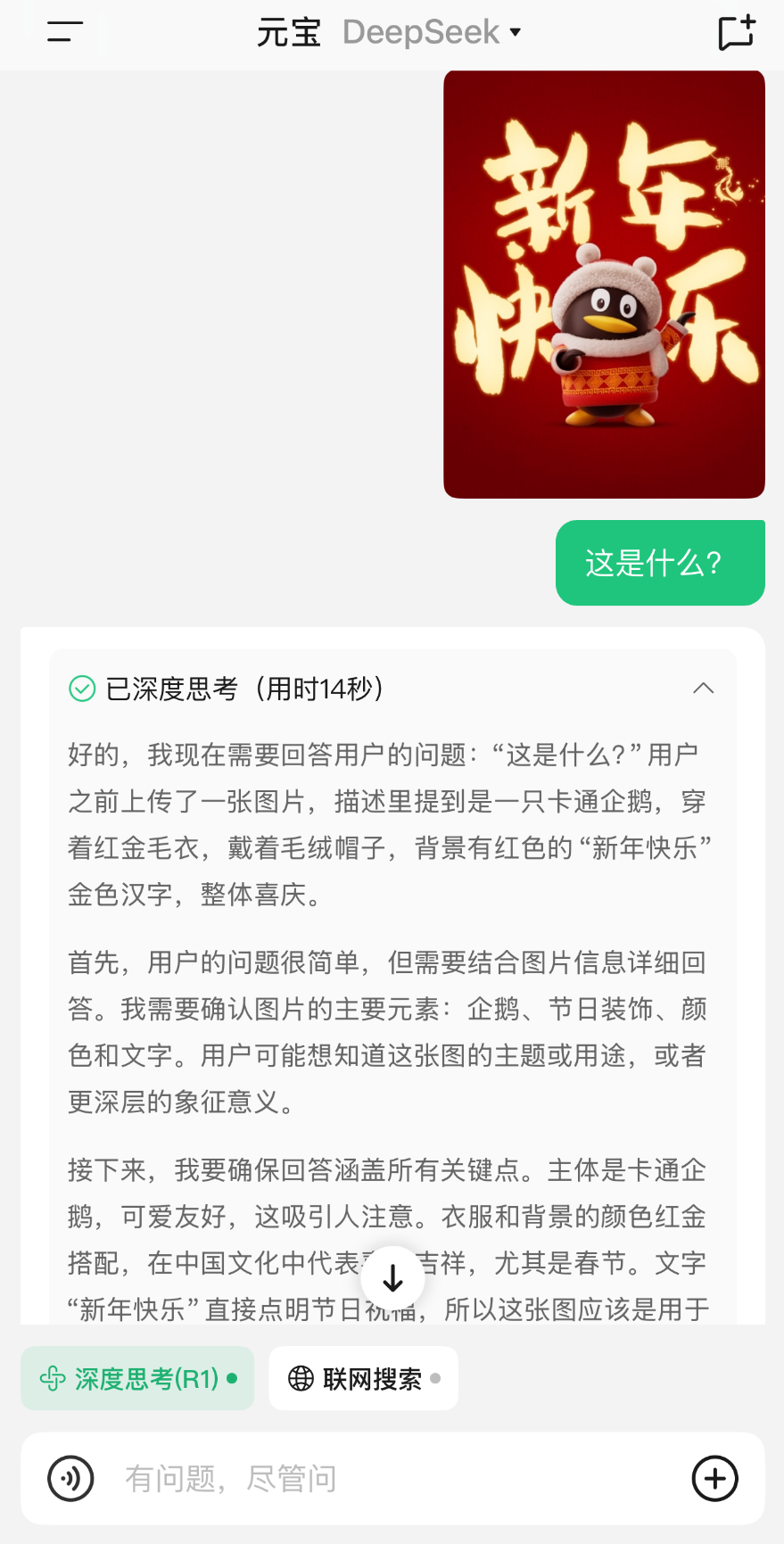Open the sent New Year penguin image
Image resolution: width=784 pixels, height=1544 pixels.
604,284
